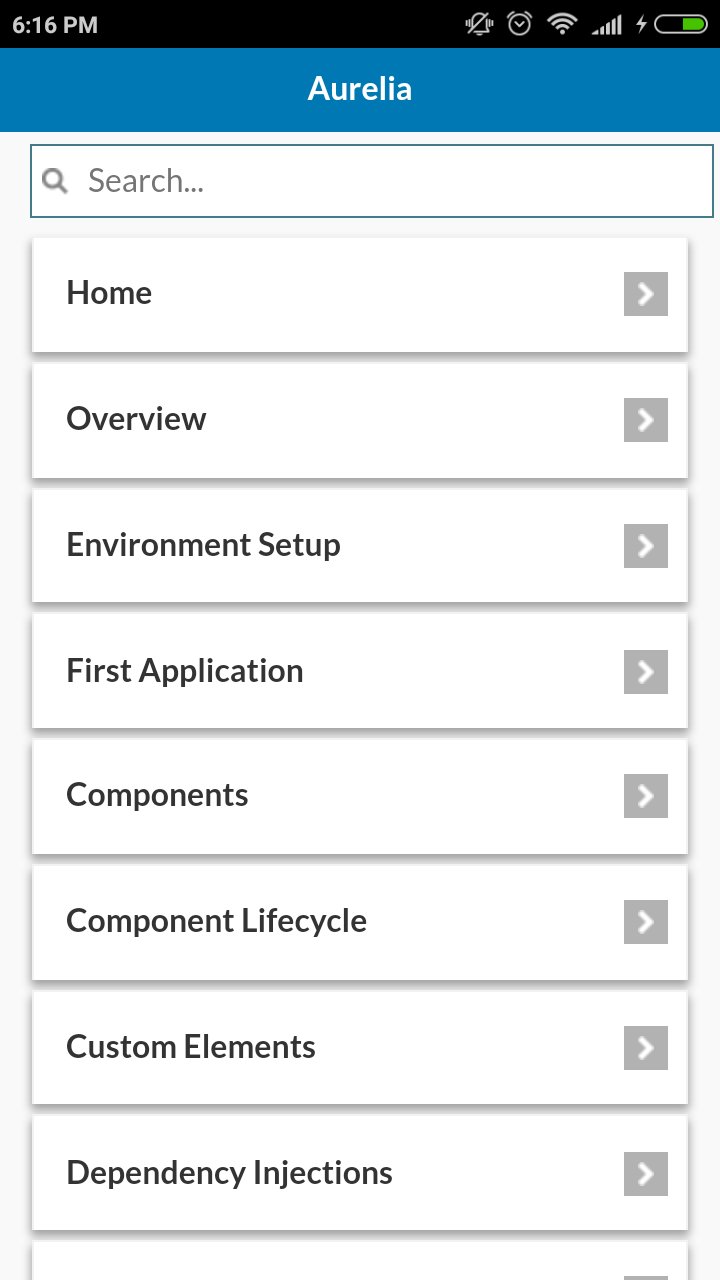Select Custom Elements
Screen dimensions: 720x1280
tap(360, 1048)
